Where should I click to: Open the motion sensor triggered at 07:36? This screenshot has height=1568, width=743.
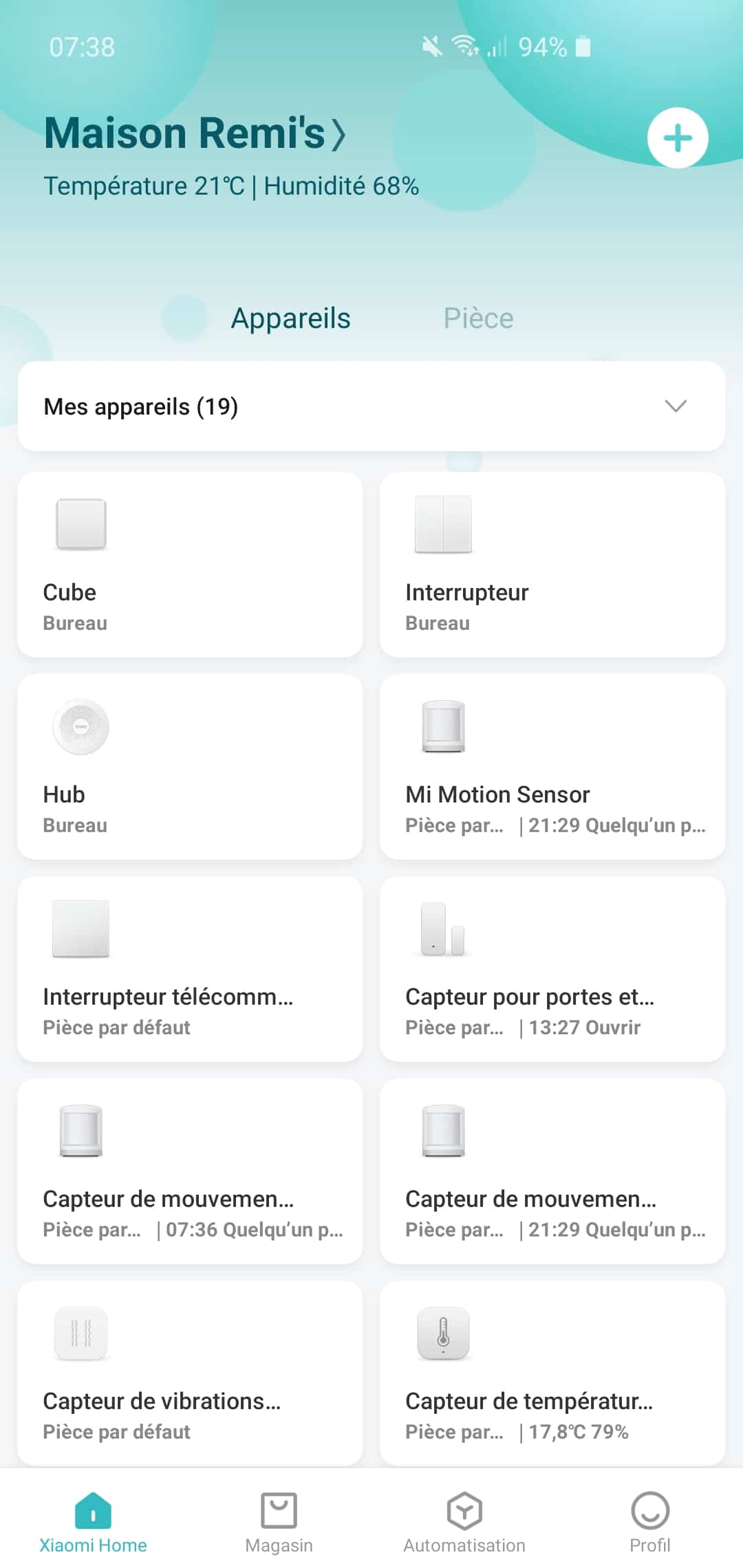click(190, 1171)
